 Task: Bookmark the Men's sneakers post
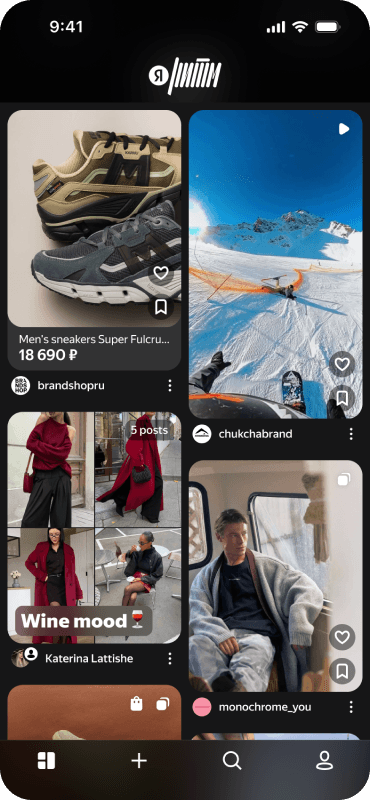pyautogui.click(x=161, y=307)
